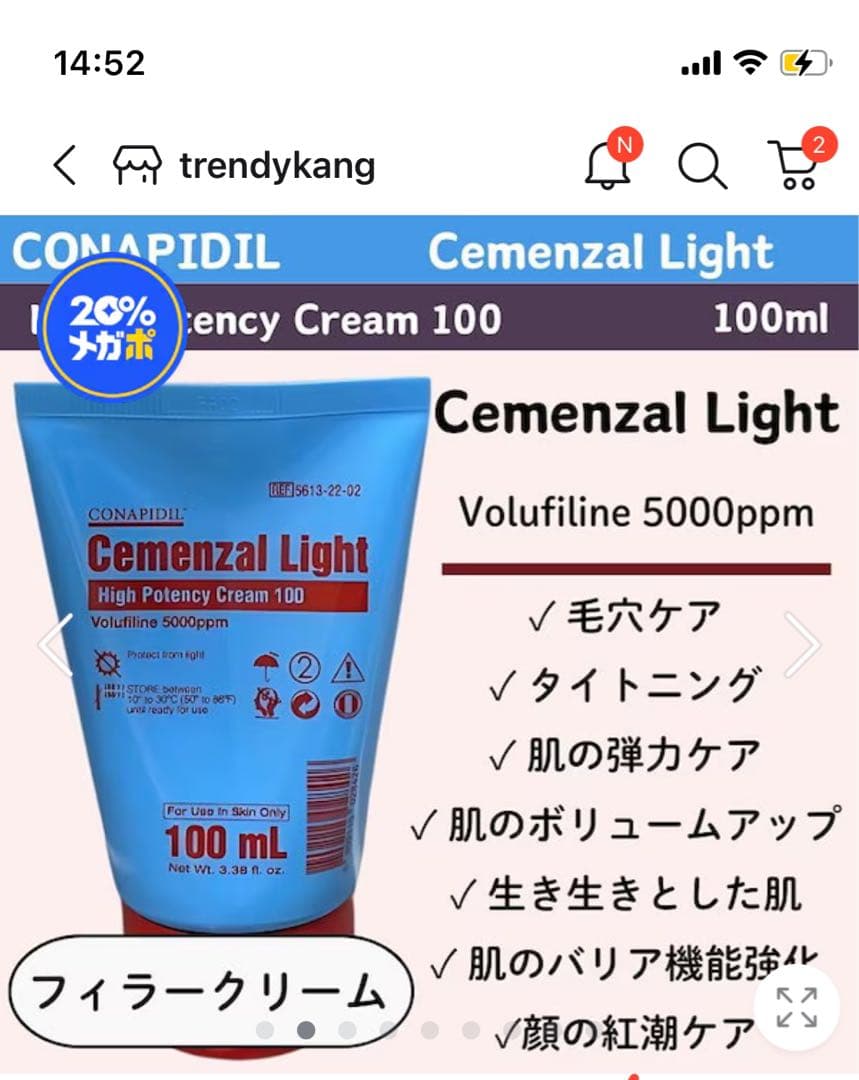Screen dimensions: 859x1080
Task: Expand the product image to fullscreen
Action: [x=797, y=1007]
